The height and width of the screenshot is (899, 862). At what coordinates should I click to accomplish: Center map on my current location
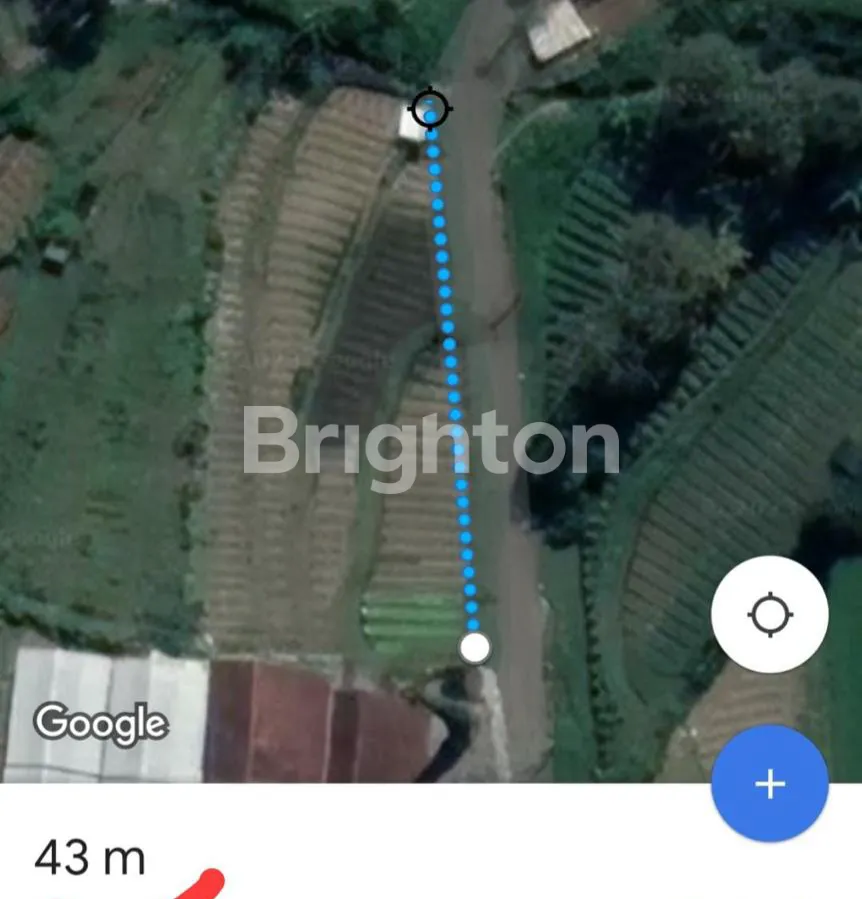pos(769,614)
